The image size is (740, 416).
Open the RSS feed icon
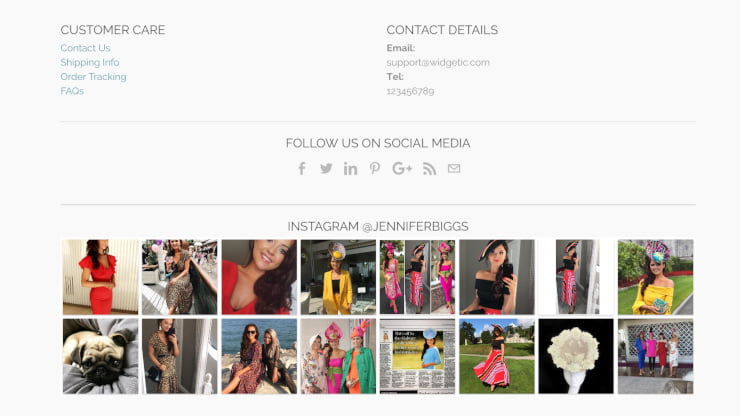[x=429, y=168]
